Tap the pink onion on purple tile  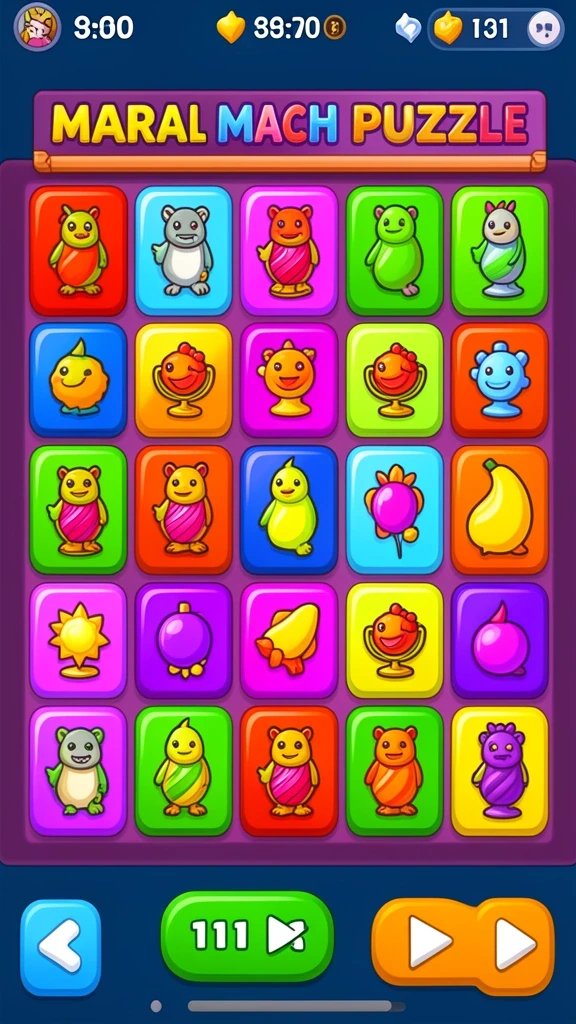coord(500,640)
